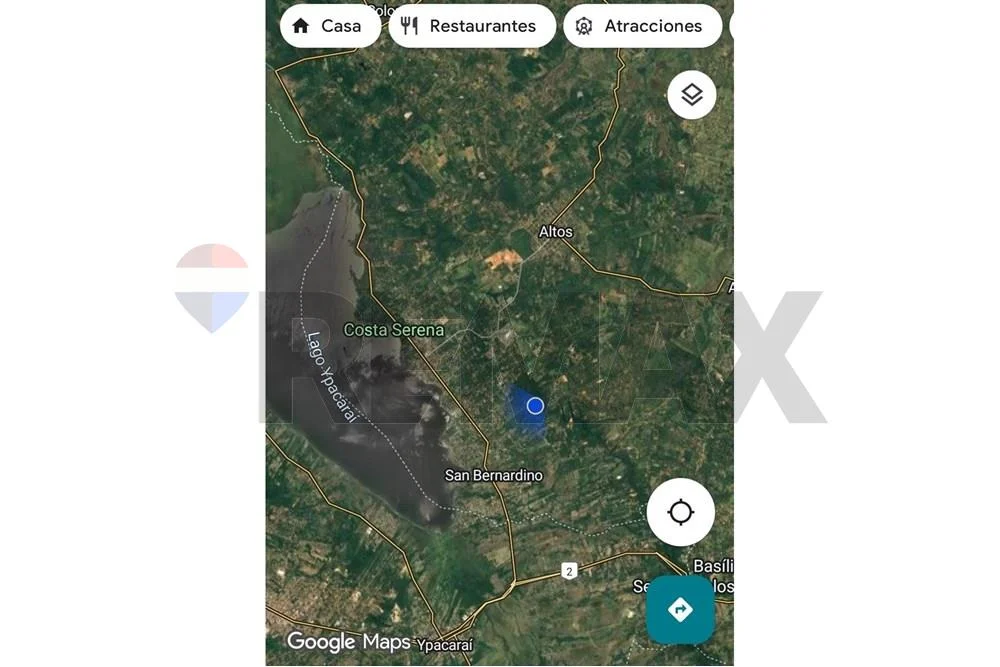
Task: Filter map by Restaurantes
Action: [x=471, y=26]
